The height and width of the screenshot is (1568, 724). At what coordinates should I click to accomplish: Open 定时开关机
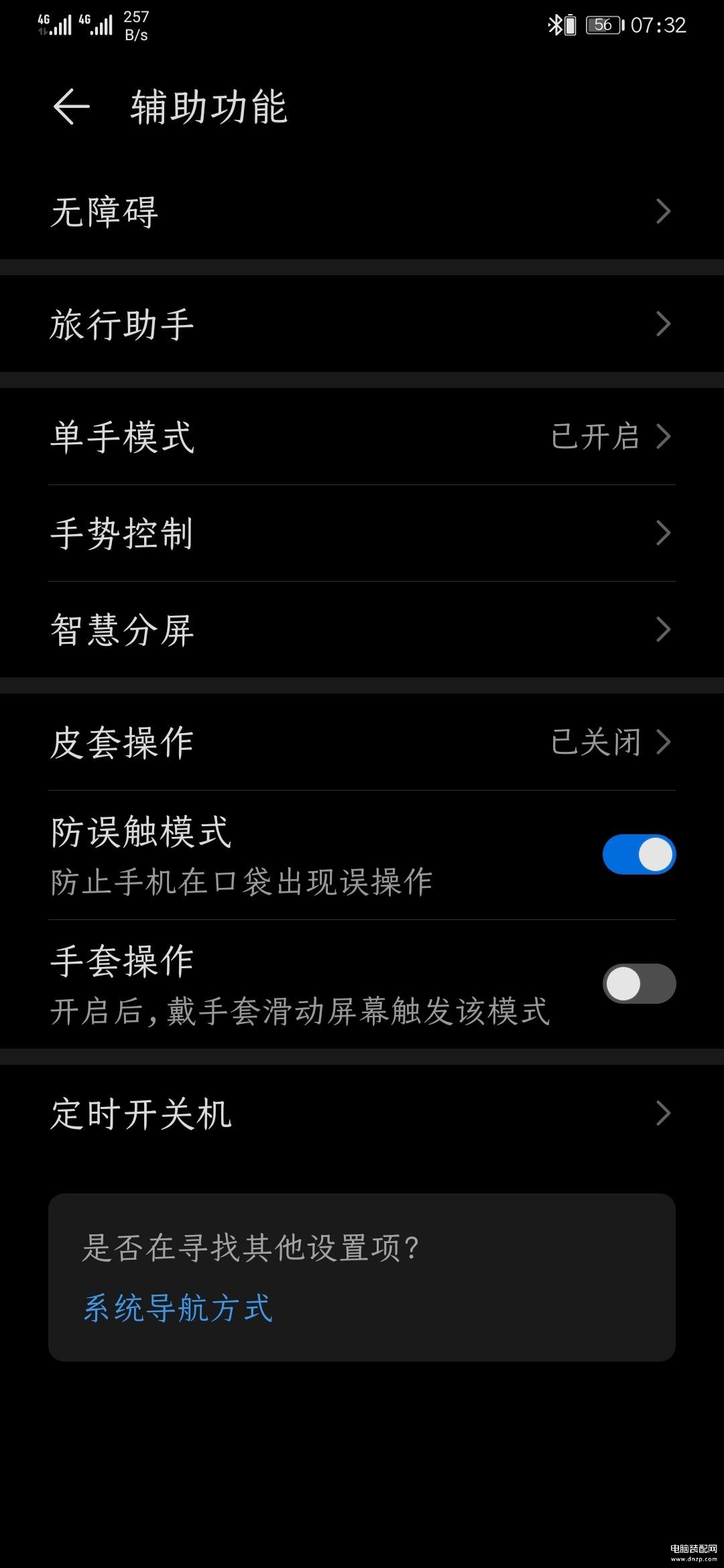[362, 1113]
